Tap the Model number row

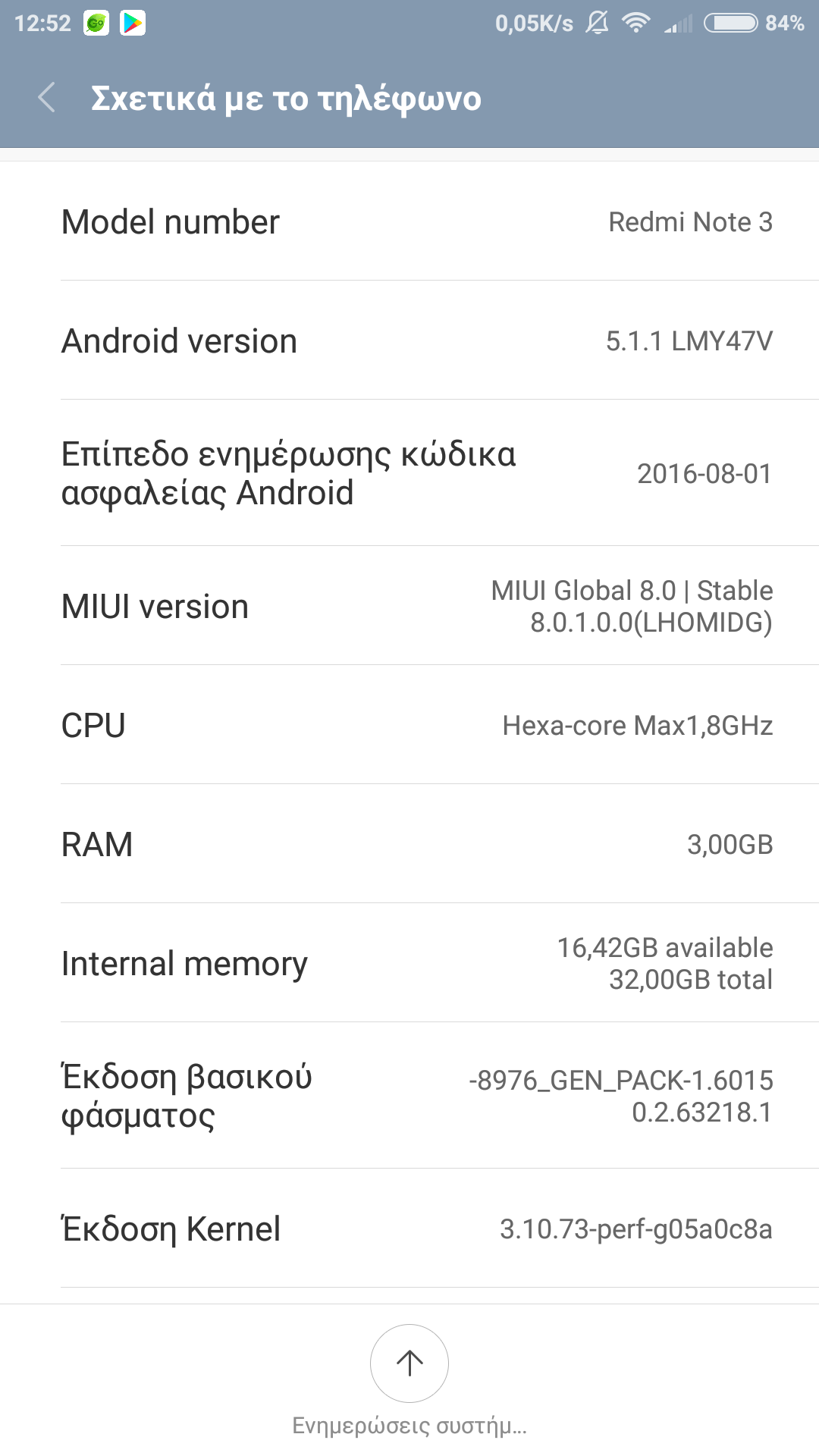point(409,221)
